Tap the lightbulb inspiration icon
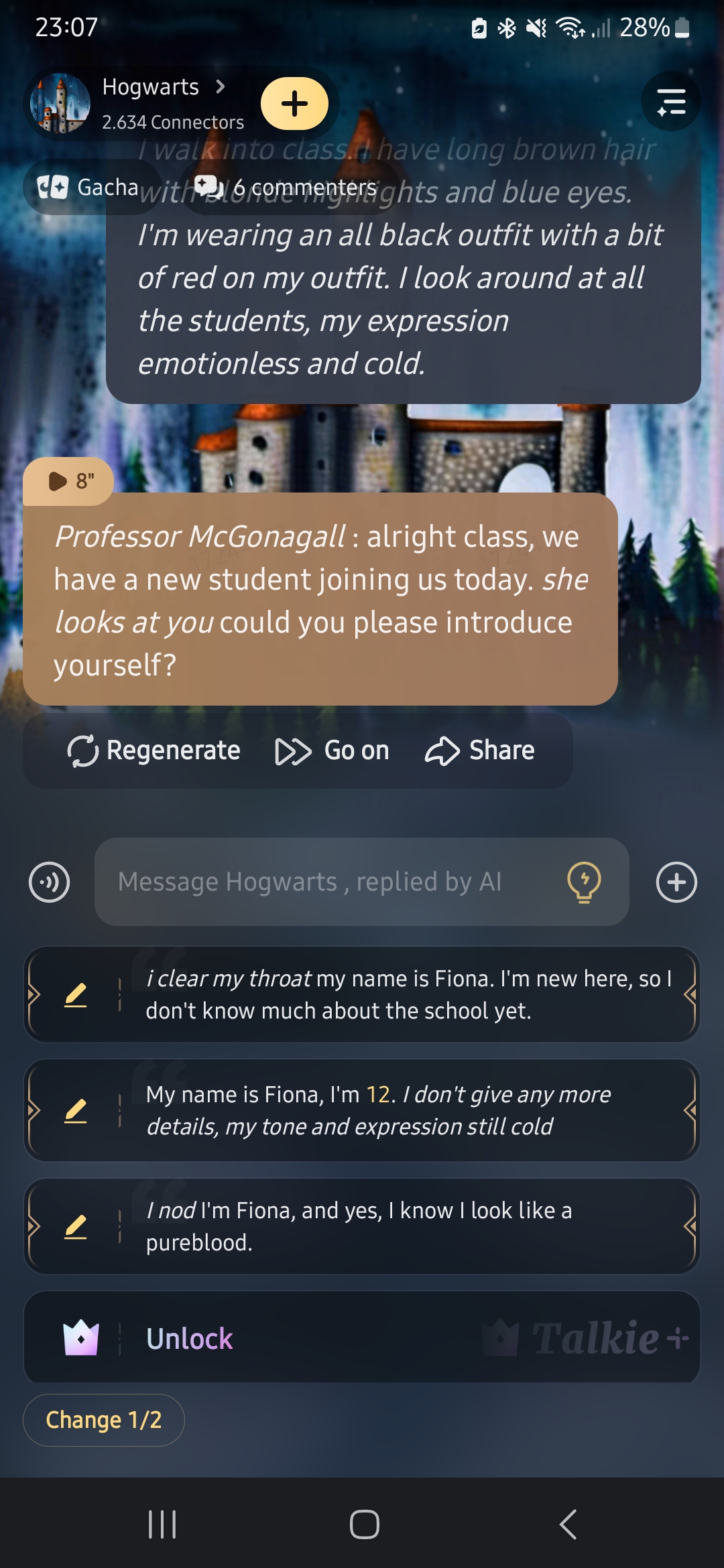Screen dimensions: 724x1568 pos(584,882)
